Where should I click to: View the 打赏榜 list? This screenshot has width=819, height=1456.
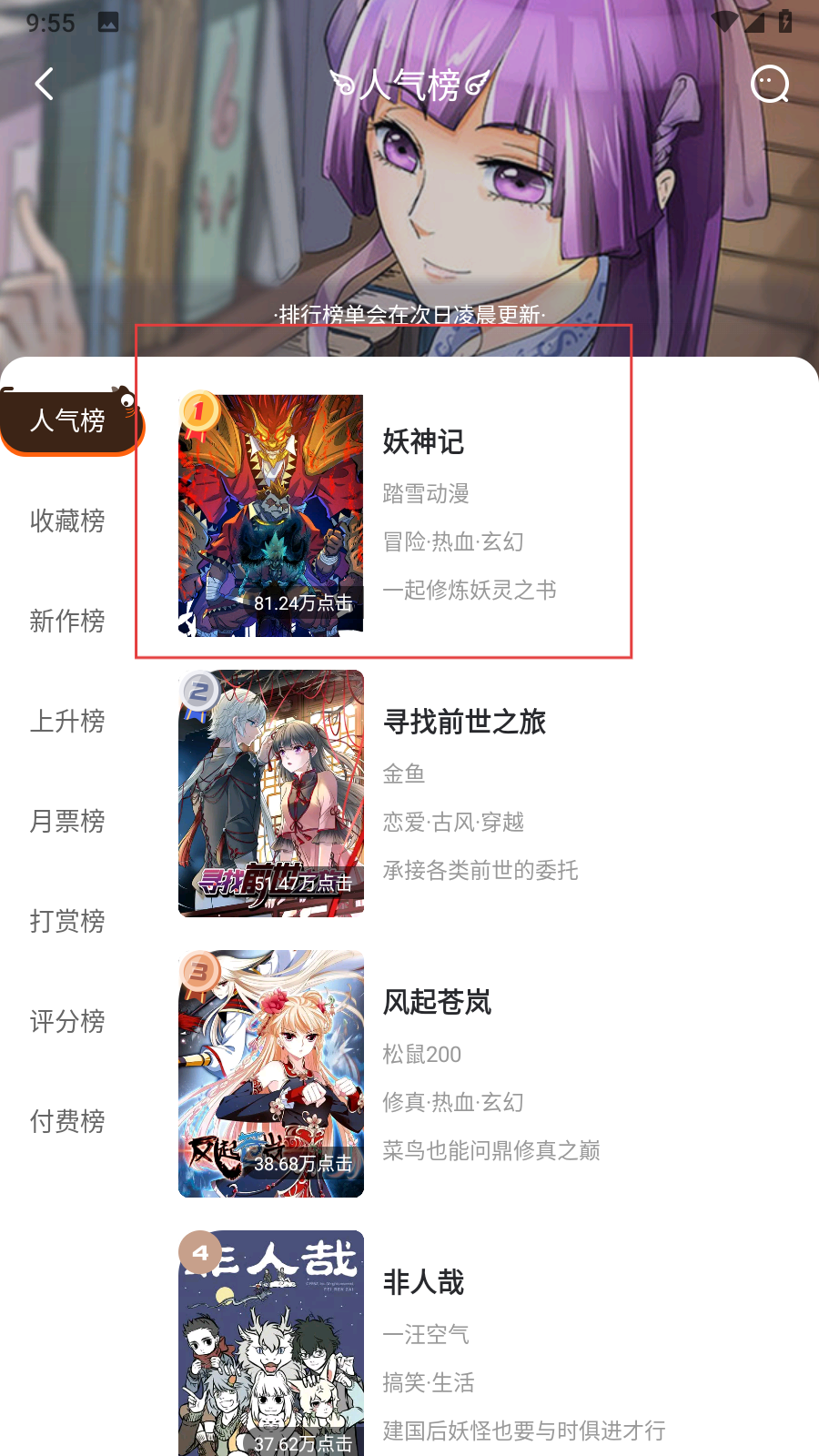pyautogui.click(x=67, y=921)
